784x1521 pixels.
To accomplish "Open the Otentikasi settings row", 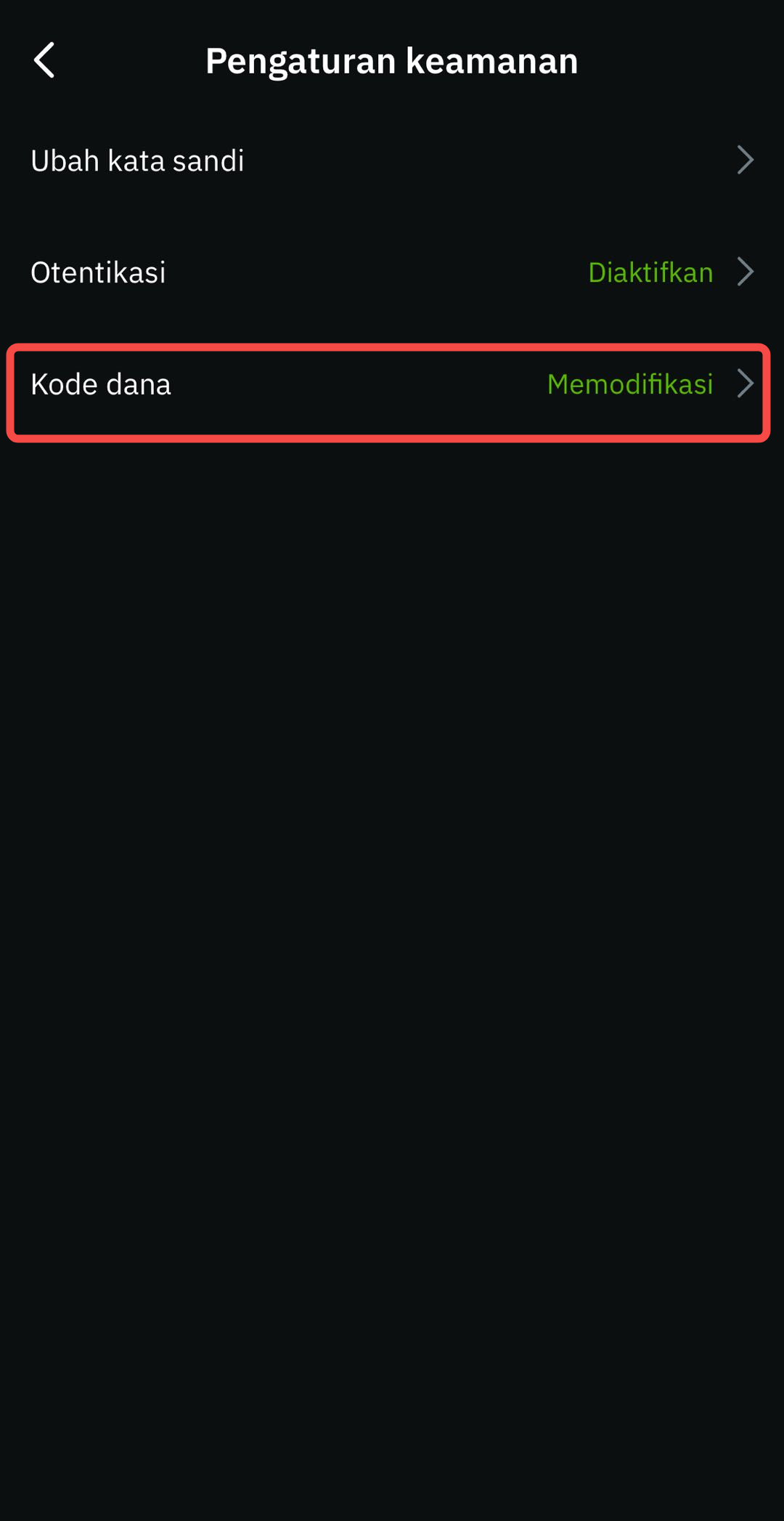I will [x=392, y=272].
